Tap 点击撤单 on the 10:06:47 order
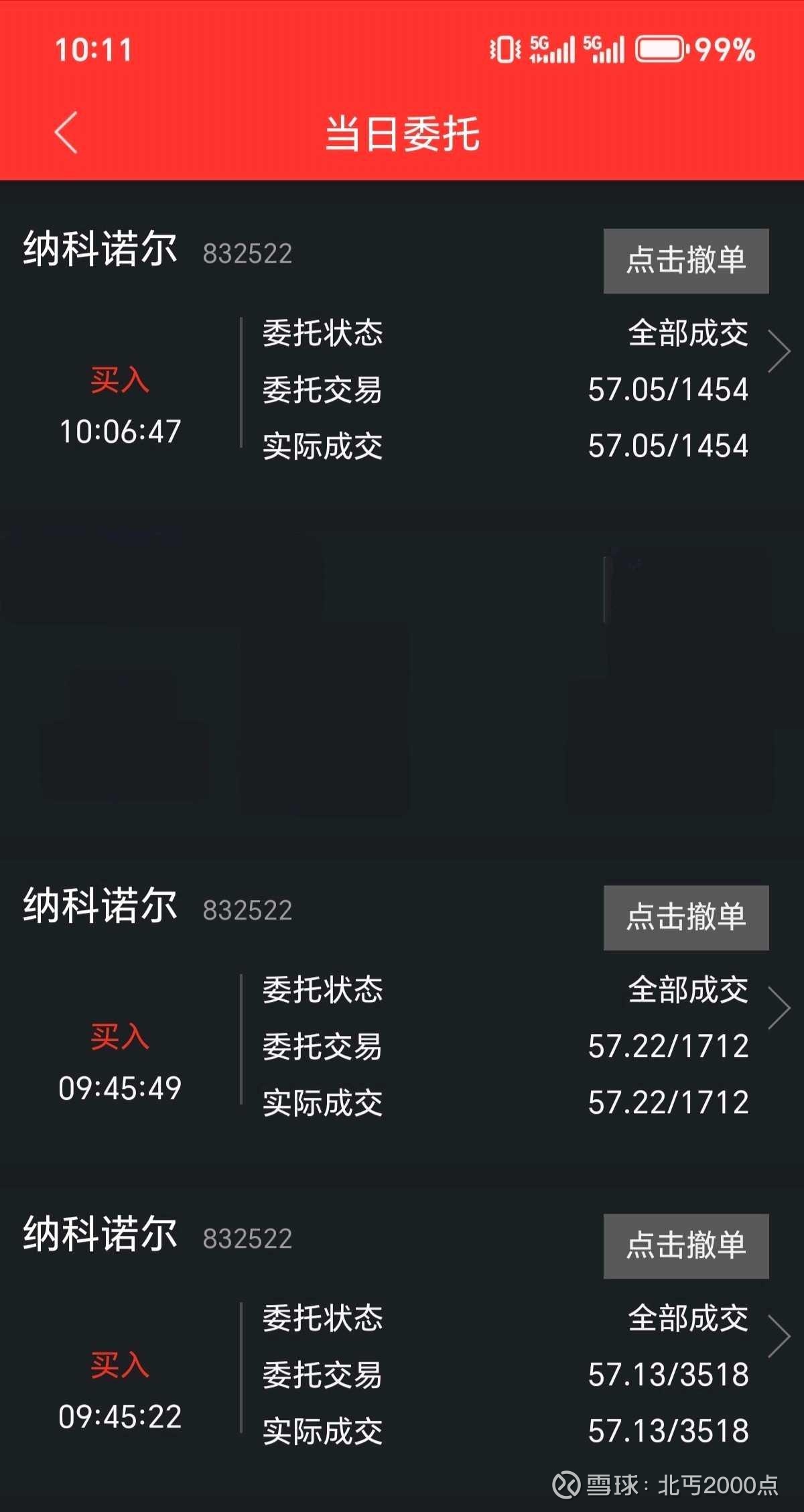The height and width of the screenshot is (1512, 804). point(685,261)
